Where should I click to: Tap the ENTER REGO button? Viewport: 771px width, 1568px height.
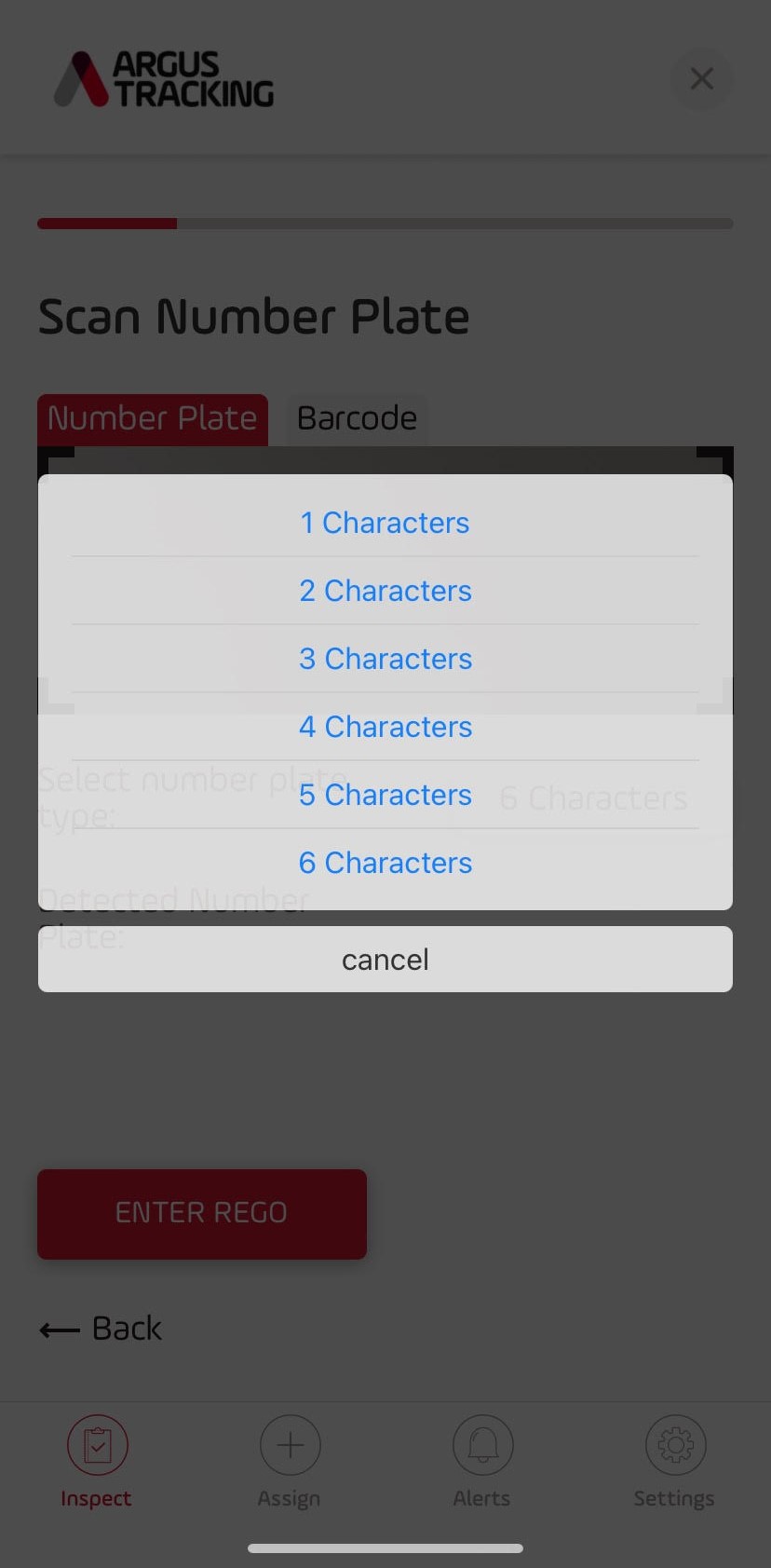(x=202, y=1213)
